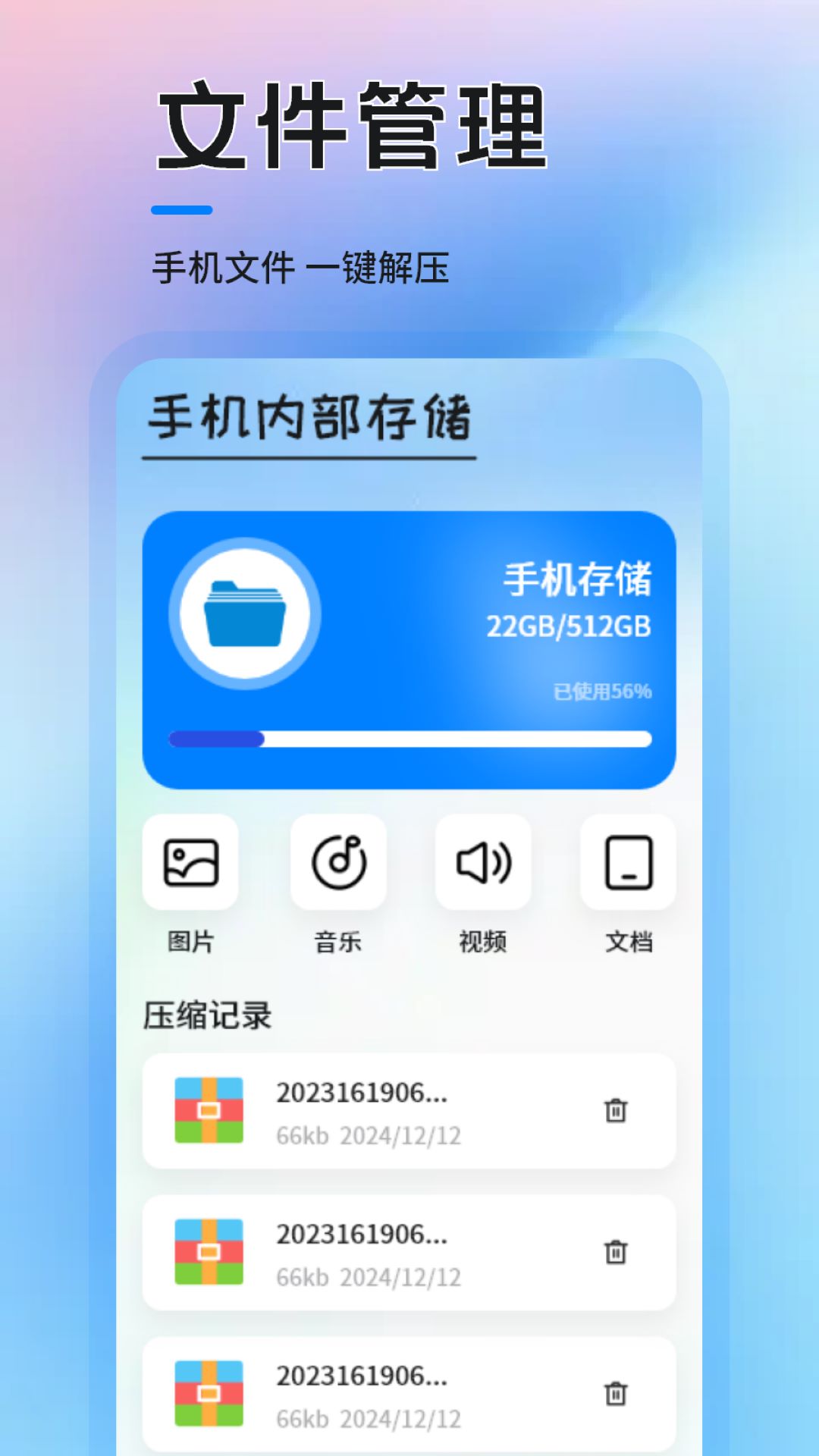Tap the 已使用56% usage label
The height and width of the screenshot is (1456, 819).
coord(603,691)
